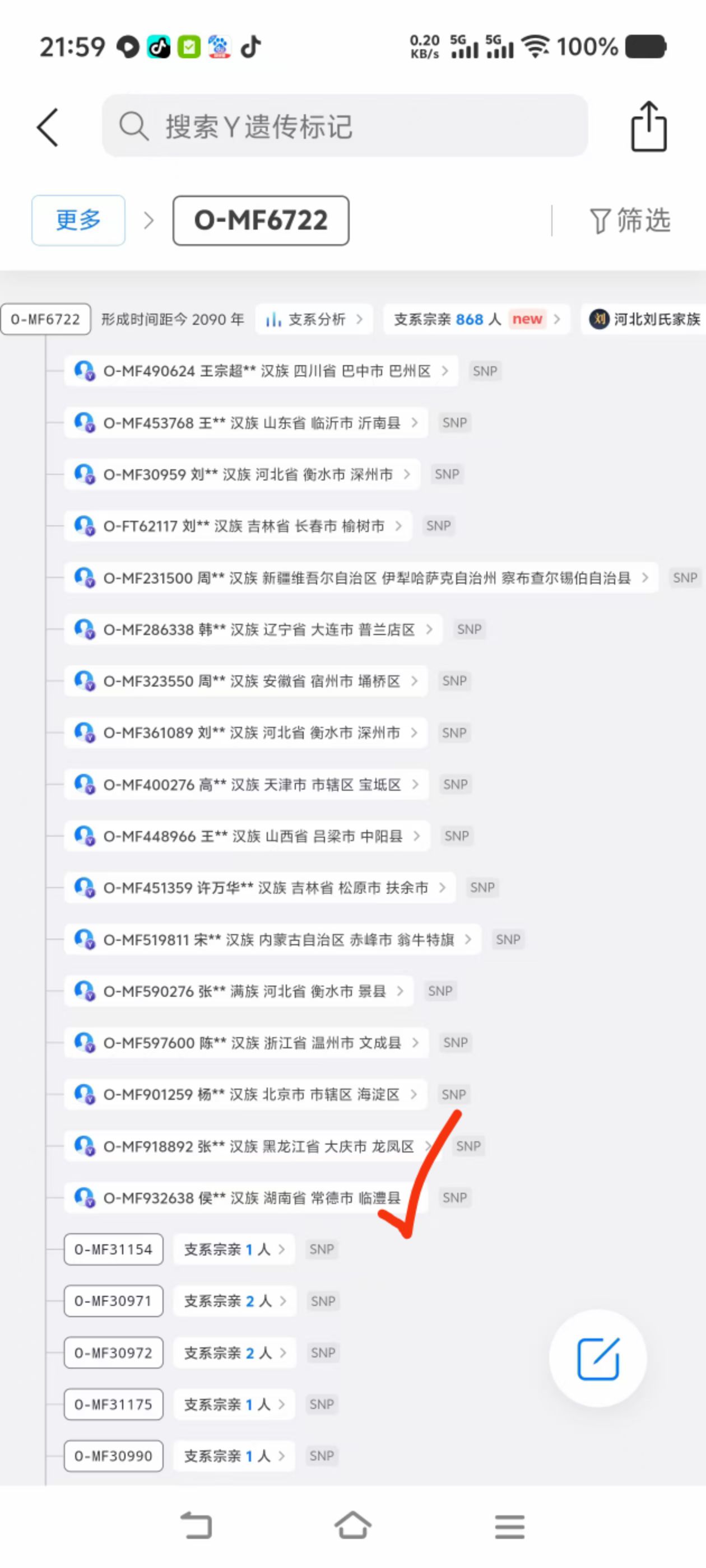Open the 河北刘氏家族 chip
The image size is (706, 1568).
645,319
